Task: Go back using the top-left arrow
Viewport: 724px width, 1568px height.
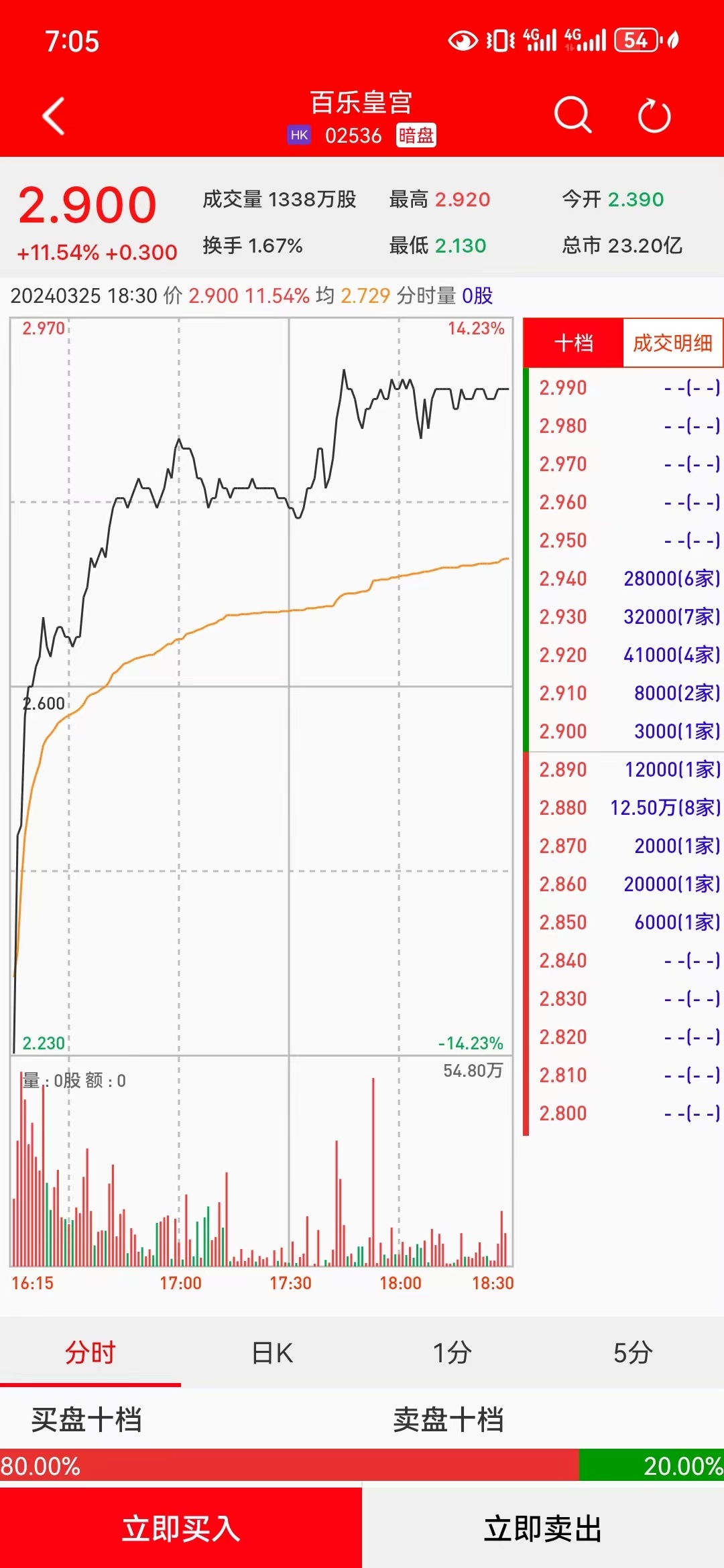Action: pos(54,116)
